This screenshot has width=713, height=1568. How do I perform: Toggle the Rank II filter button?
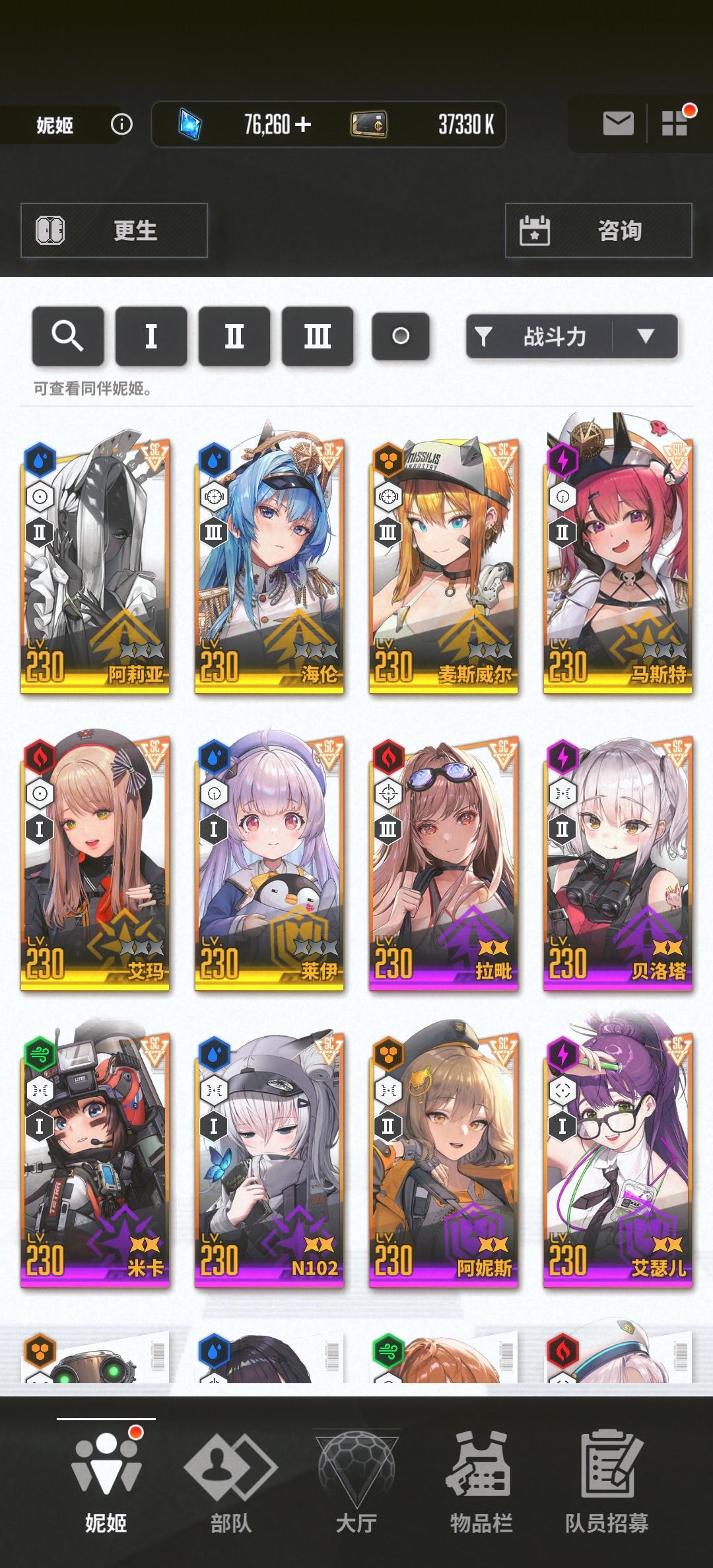coord(234,336)
